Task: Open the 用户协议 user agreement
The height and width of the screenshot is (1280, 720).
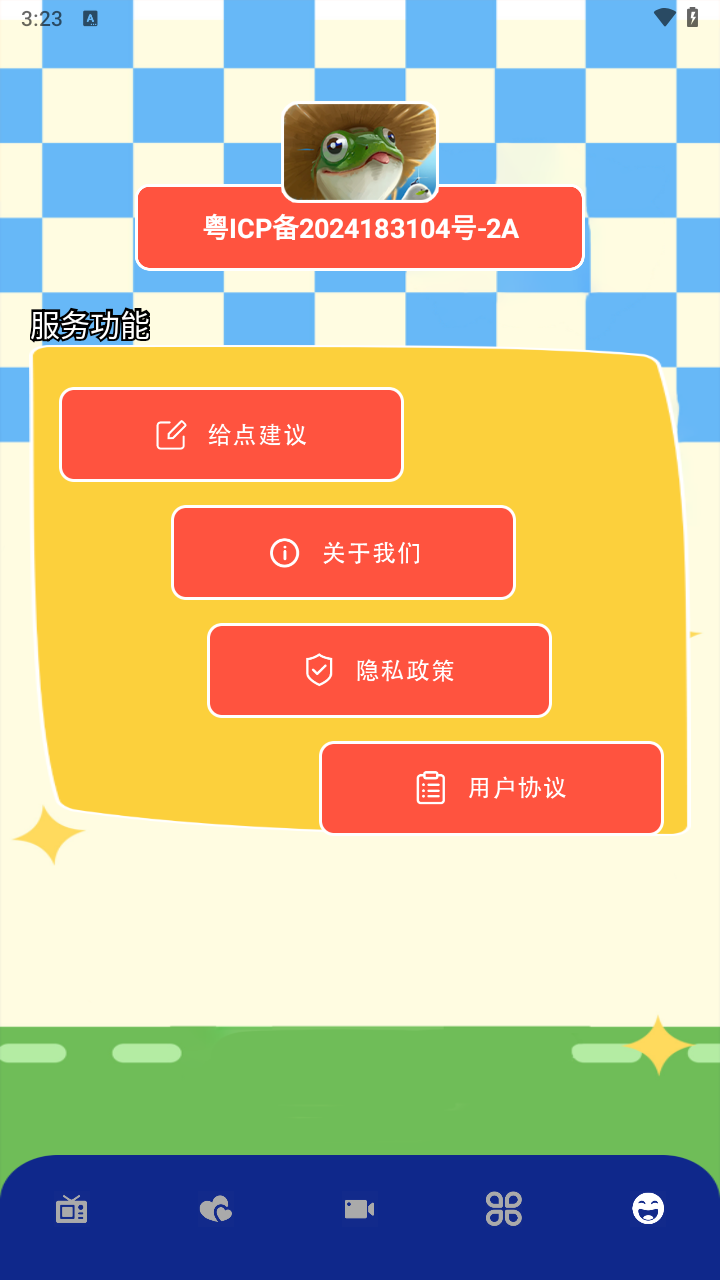Action: click(x=491, y=788)
